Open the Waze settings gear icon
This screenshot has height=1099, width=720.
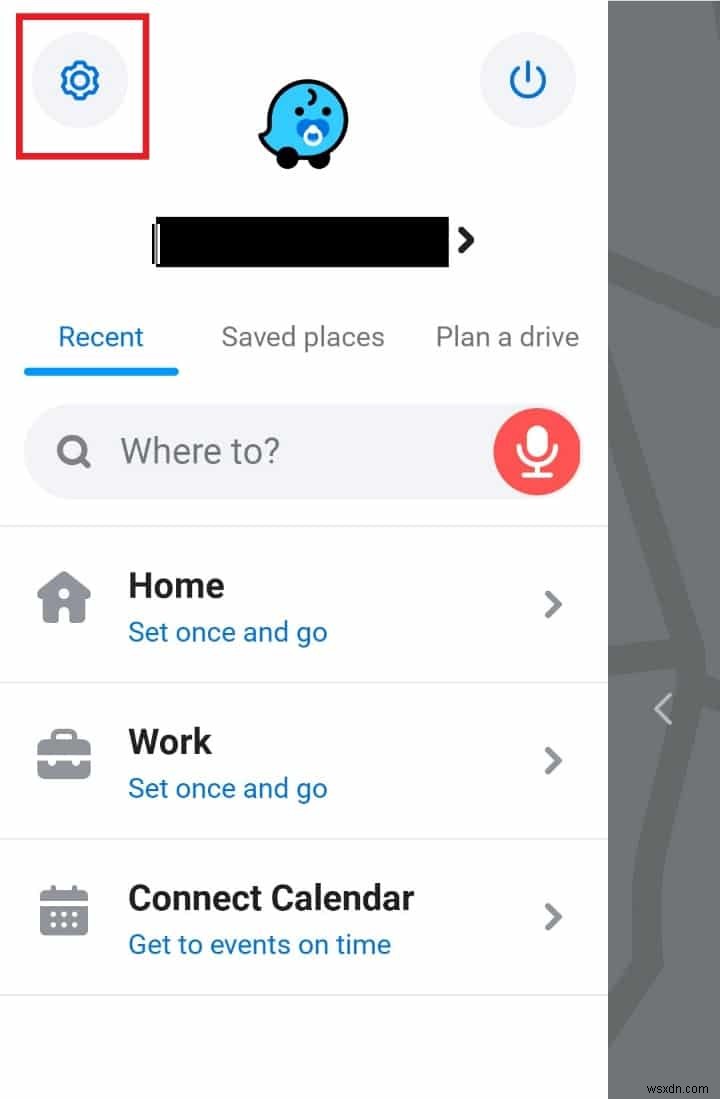80,81
